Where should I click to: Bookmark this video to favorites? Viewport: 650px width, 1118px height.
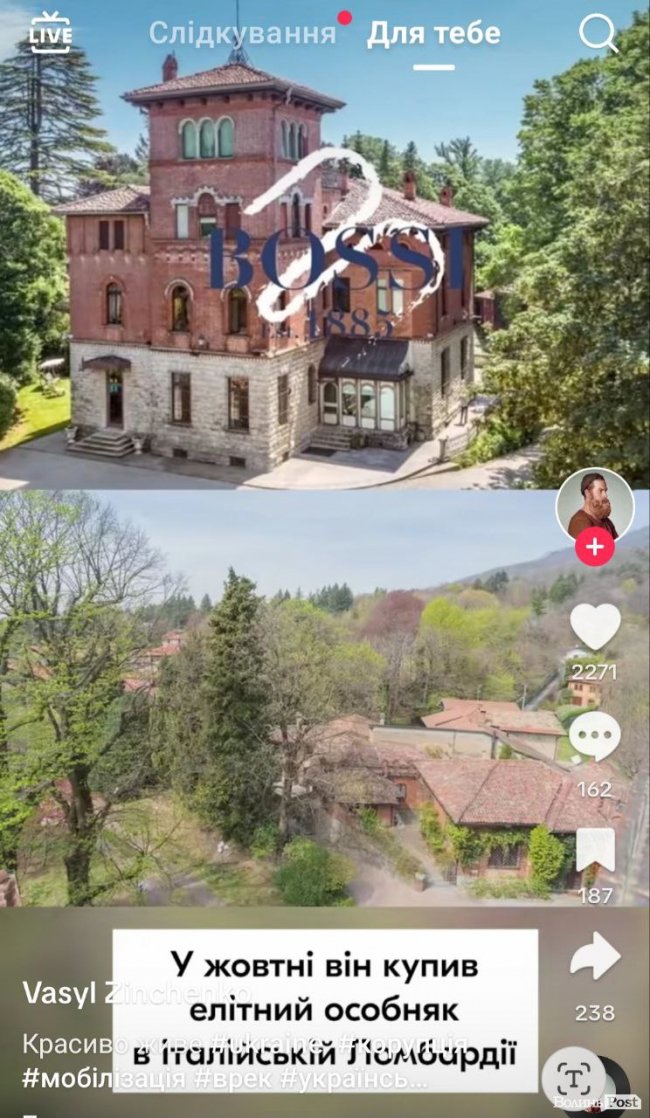(x=595, y=848)
